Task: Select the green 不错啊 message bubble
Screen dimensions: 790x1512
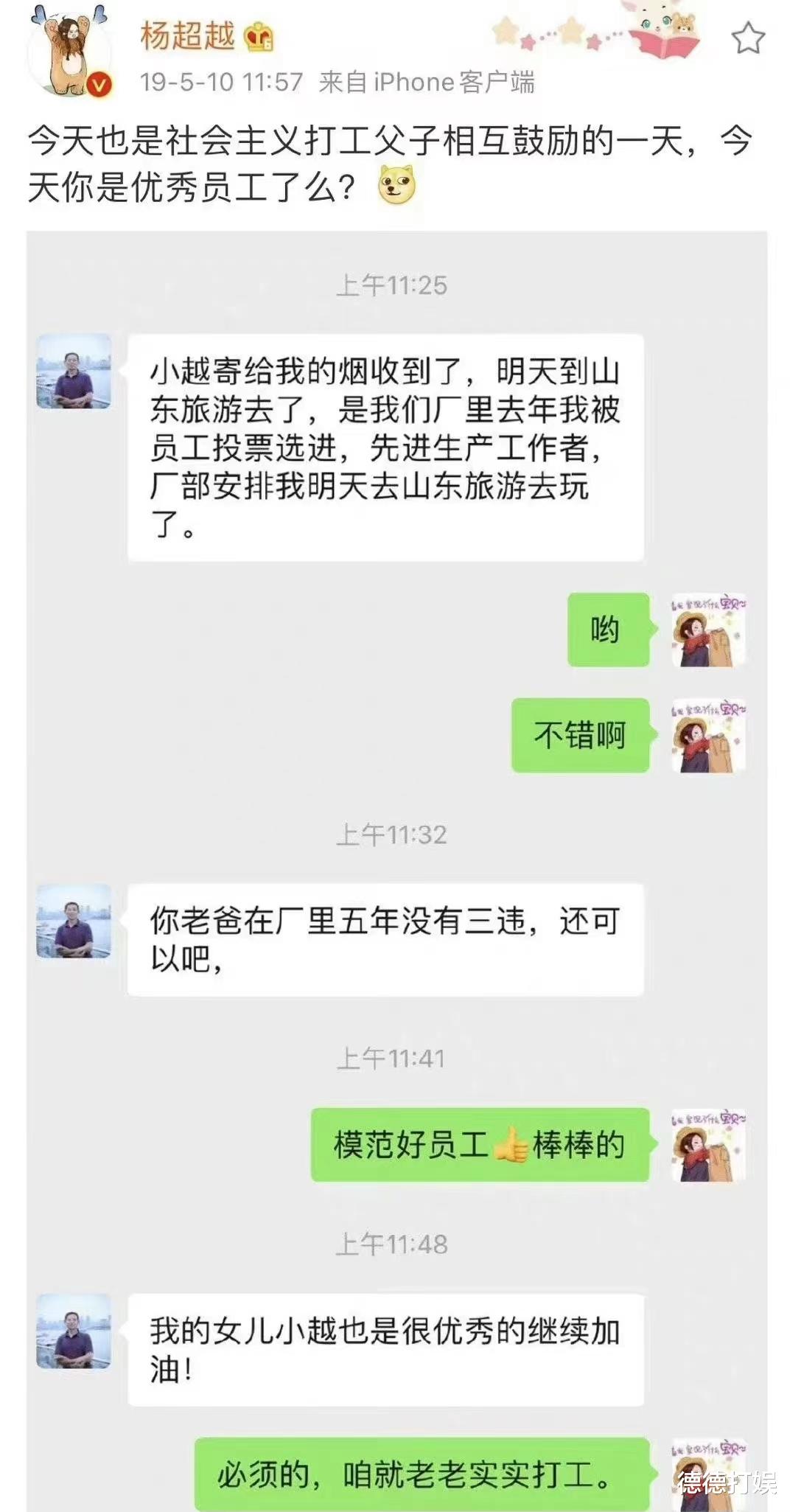Action: (580, 736)
